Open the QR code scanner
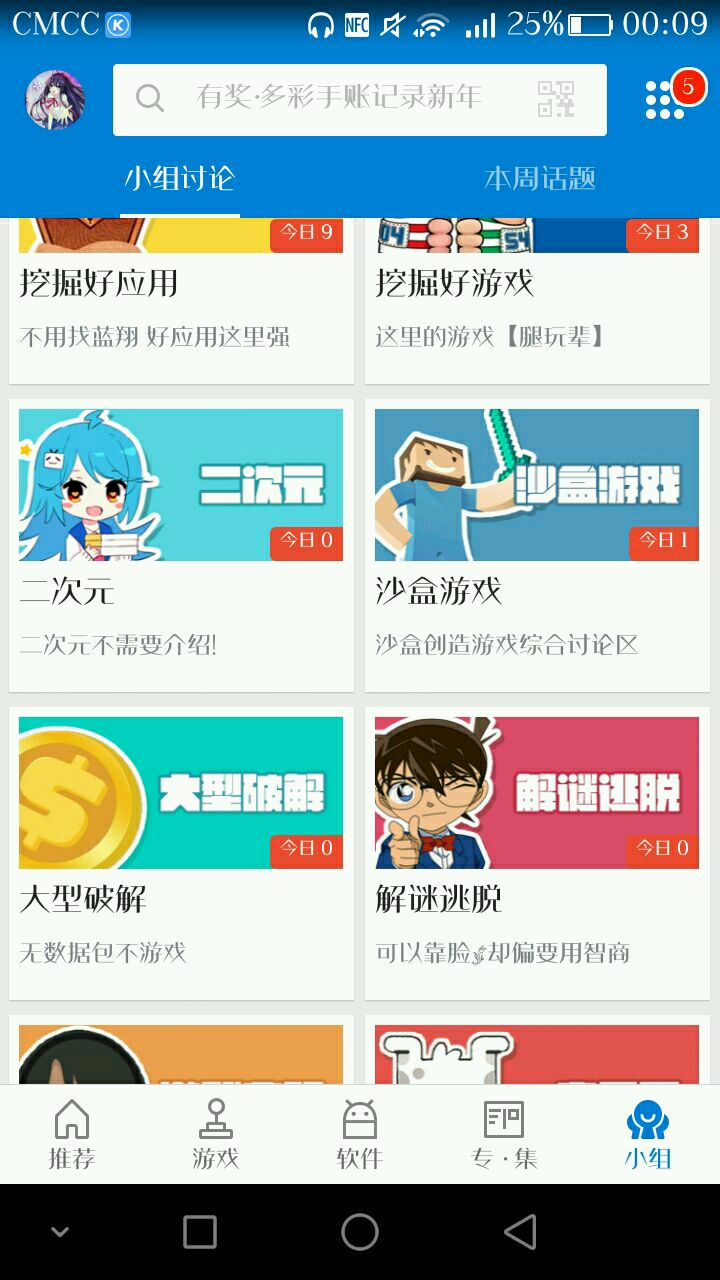The width and height of the screenshot is (720, 1280). click(x=556, y=99)
